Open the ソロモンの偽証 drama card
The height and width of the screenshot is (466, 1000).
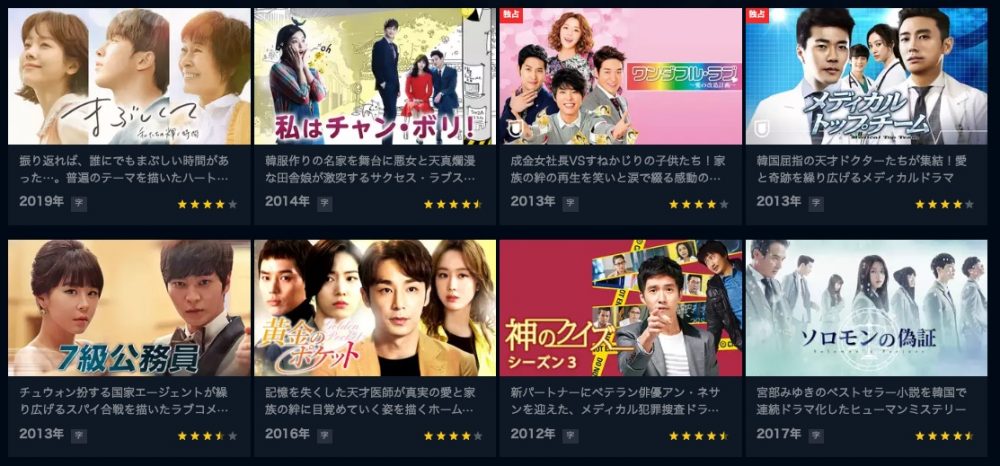click(x=866, y=308)
